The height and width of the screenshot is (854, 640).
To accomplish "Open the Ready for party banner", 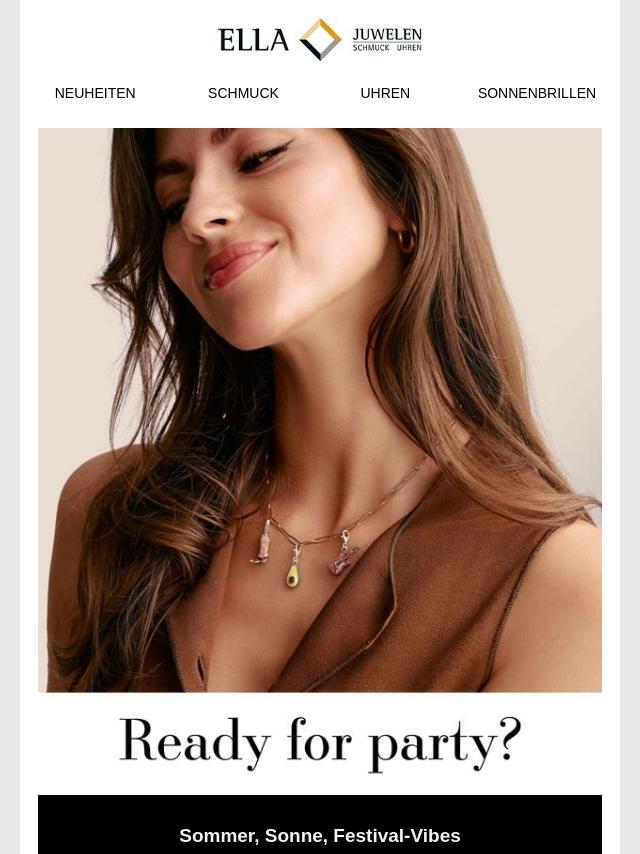I will pyautogui.click(x=320, y=742).
